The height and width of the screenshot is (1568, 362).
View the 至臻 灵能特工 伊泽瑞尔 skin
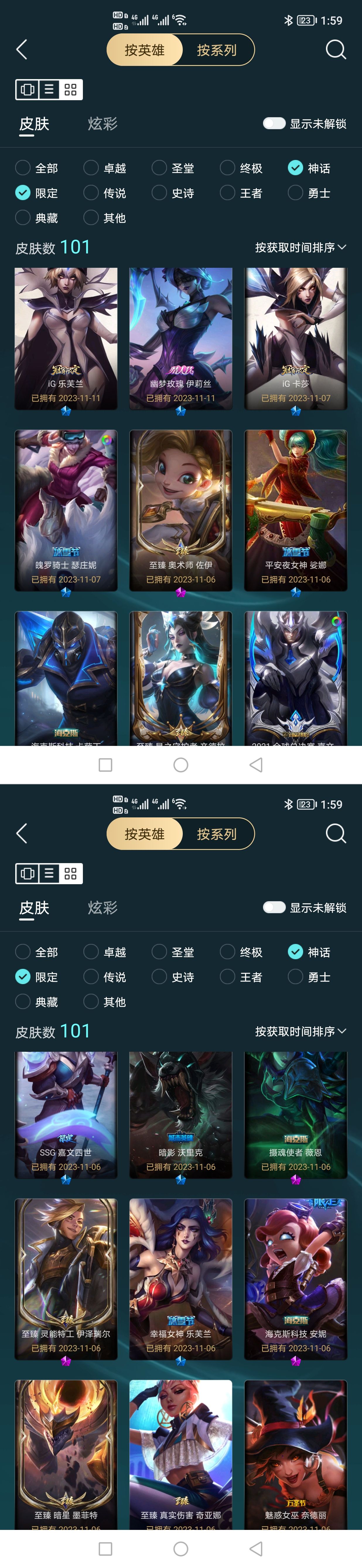(x=66, y=1278)
